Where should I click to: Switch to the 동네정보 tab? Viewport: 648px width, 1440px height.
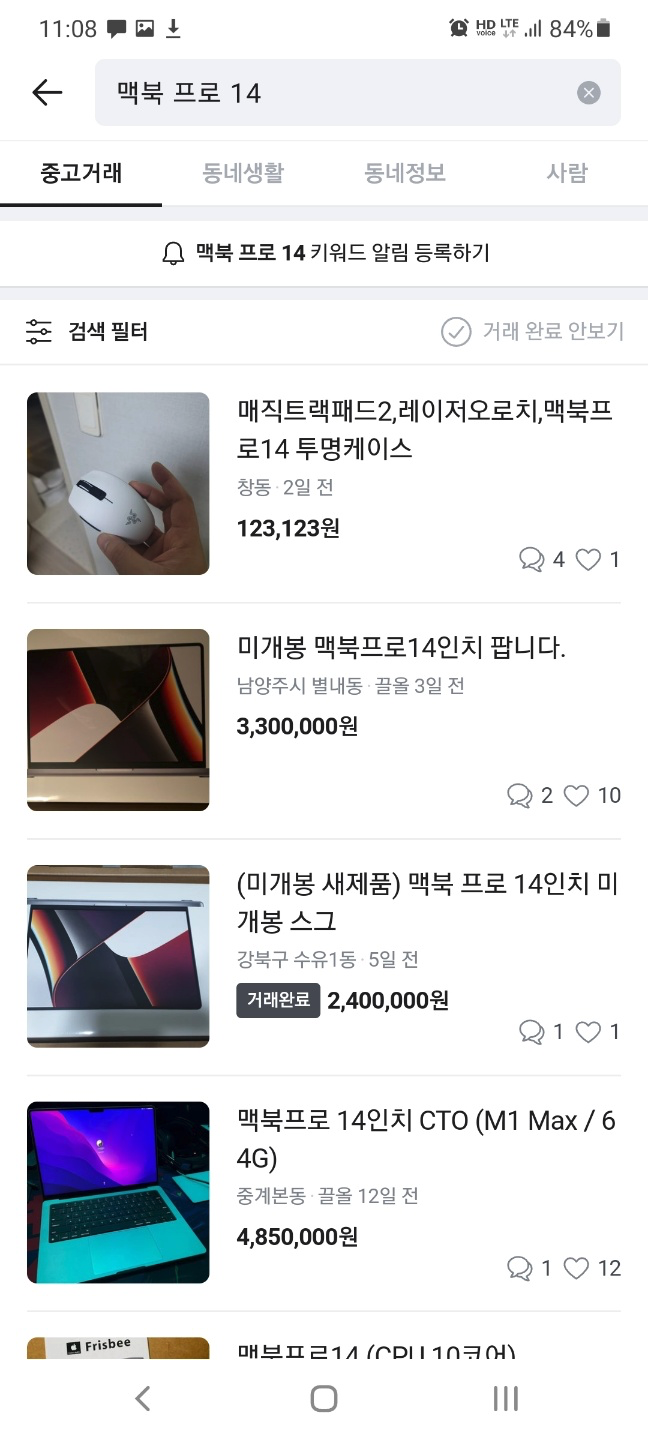pos(405,173)
